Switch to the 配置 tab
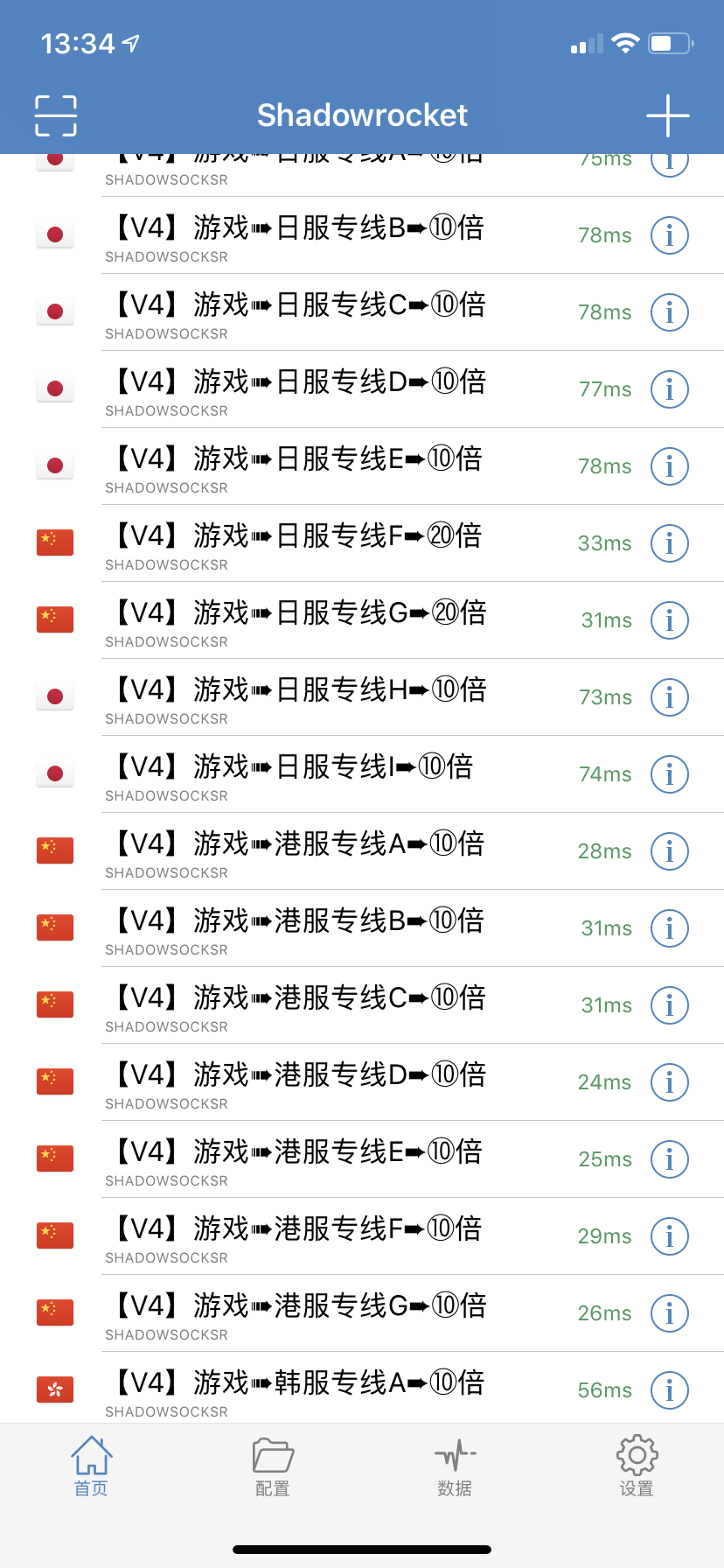 273,1466
